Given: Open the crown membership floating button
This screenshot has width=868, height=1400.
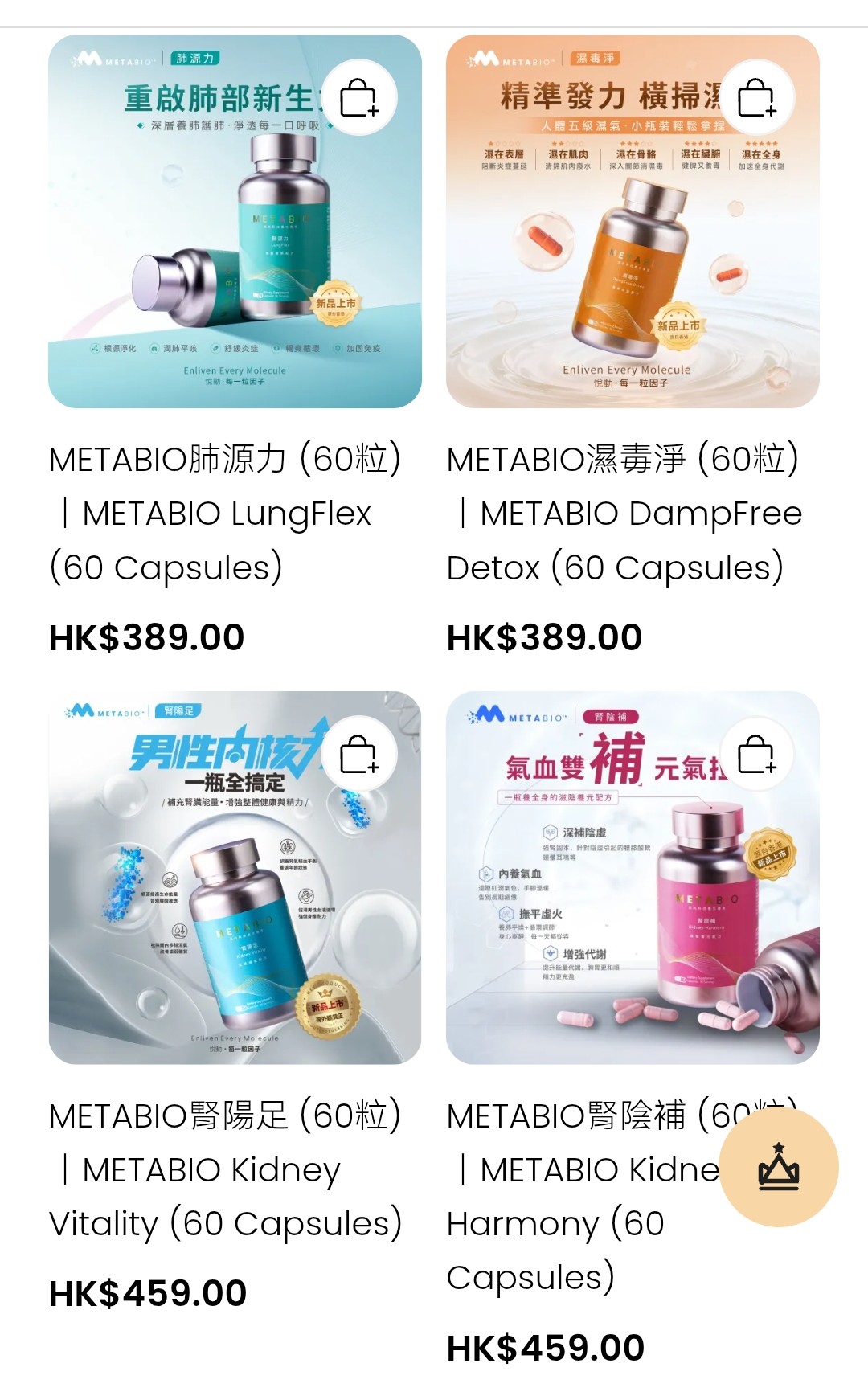Looking at the screenshot, I should (x=779, y=1168).
